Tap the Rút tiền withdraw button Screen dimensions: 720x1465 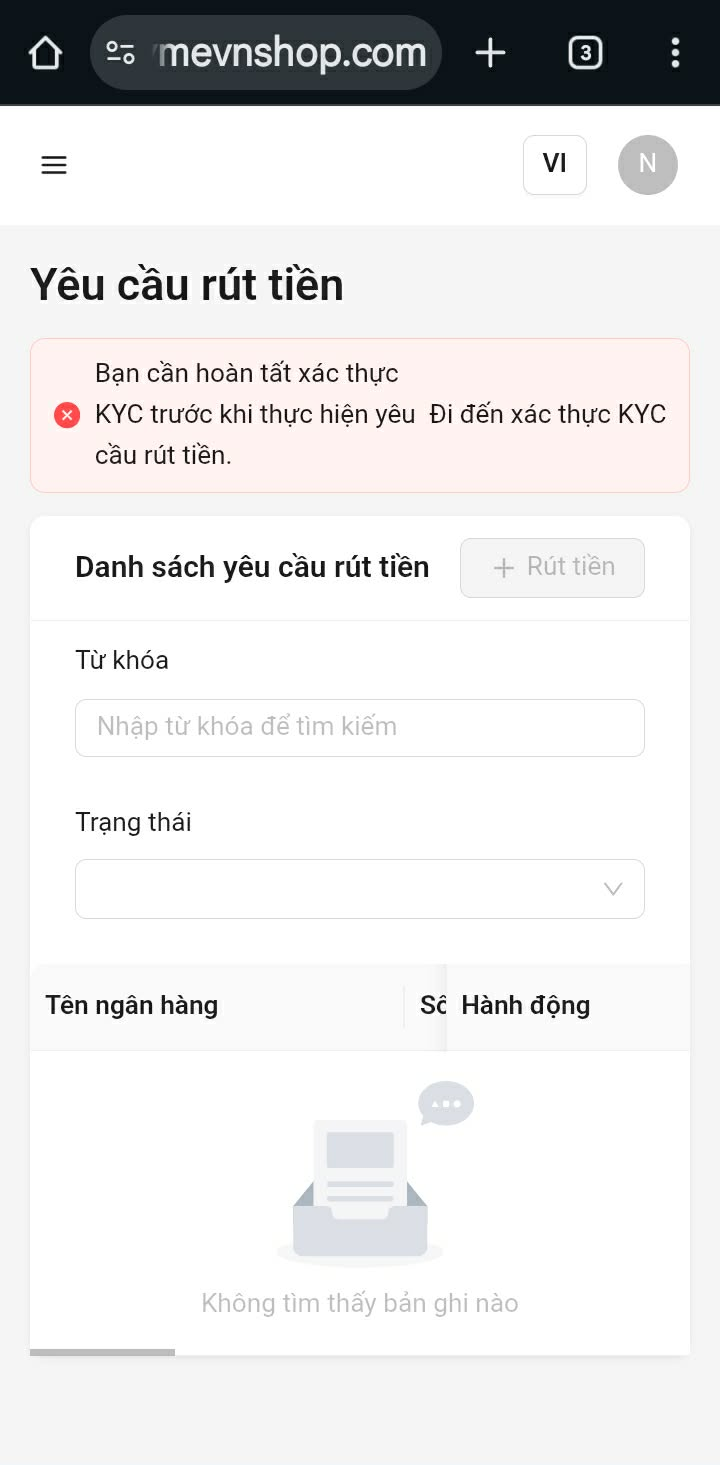(552, 567)
